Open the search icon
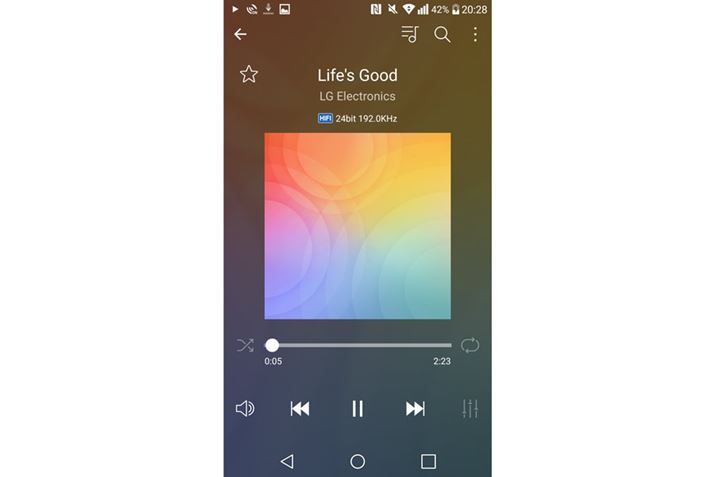Viewport: 715px width, 477px height. point(442,34)
